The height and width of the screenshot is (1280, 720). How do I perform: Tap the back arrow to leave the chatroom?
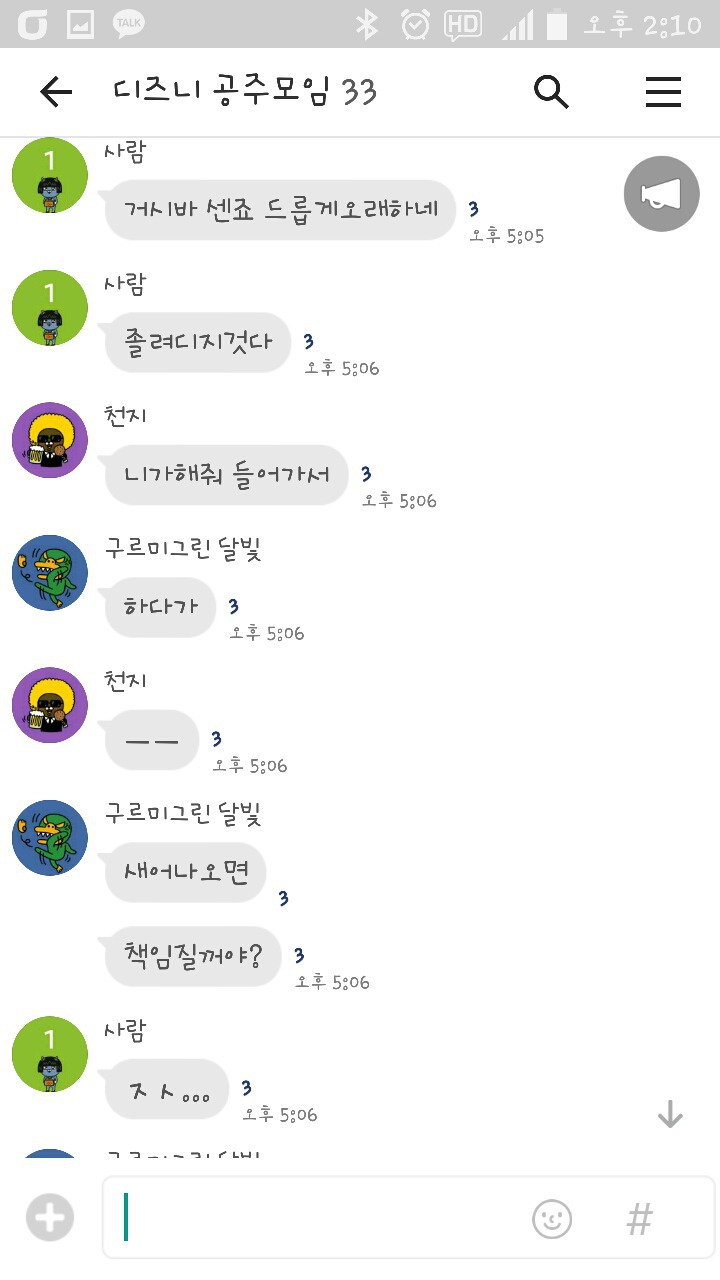57,91
